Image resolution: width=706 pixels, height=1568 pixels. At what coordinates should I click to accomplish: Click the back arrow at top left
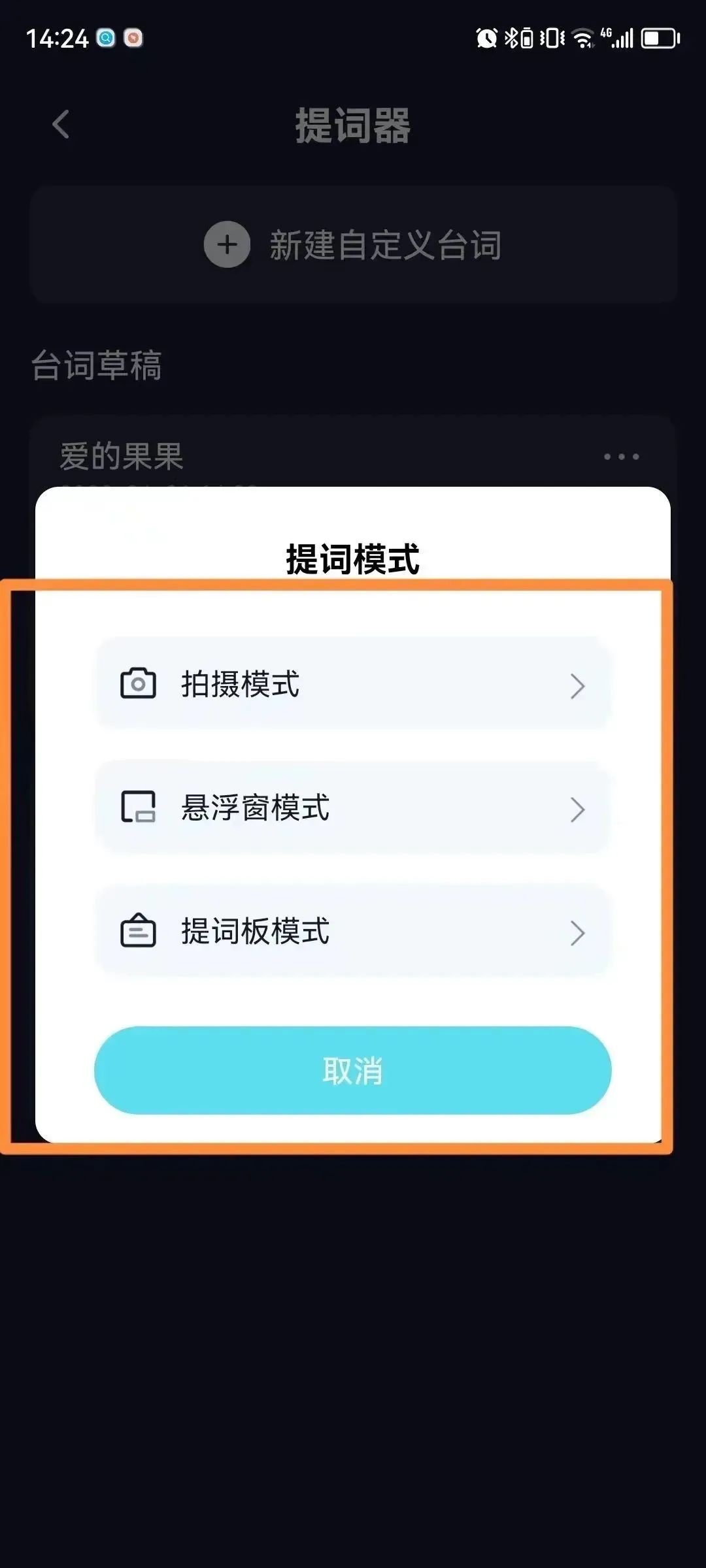coord(59,125)
